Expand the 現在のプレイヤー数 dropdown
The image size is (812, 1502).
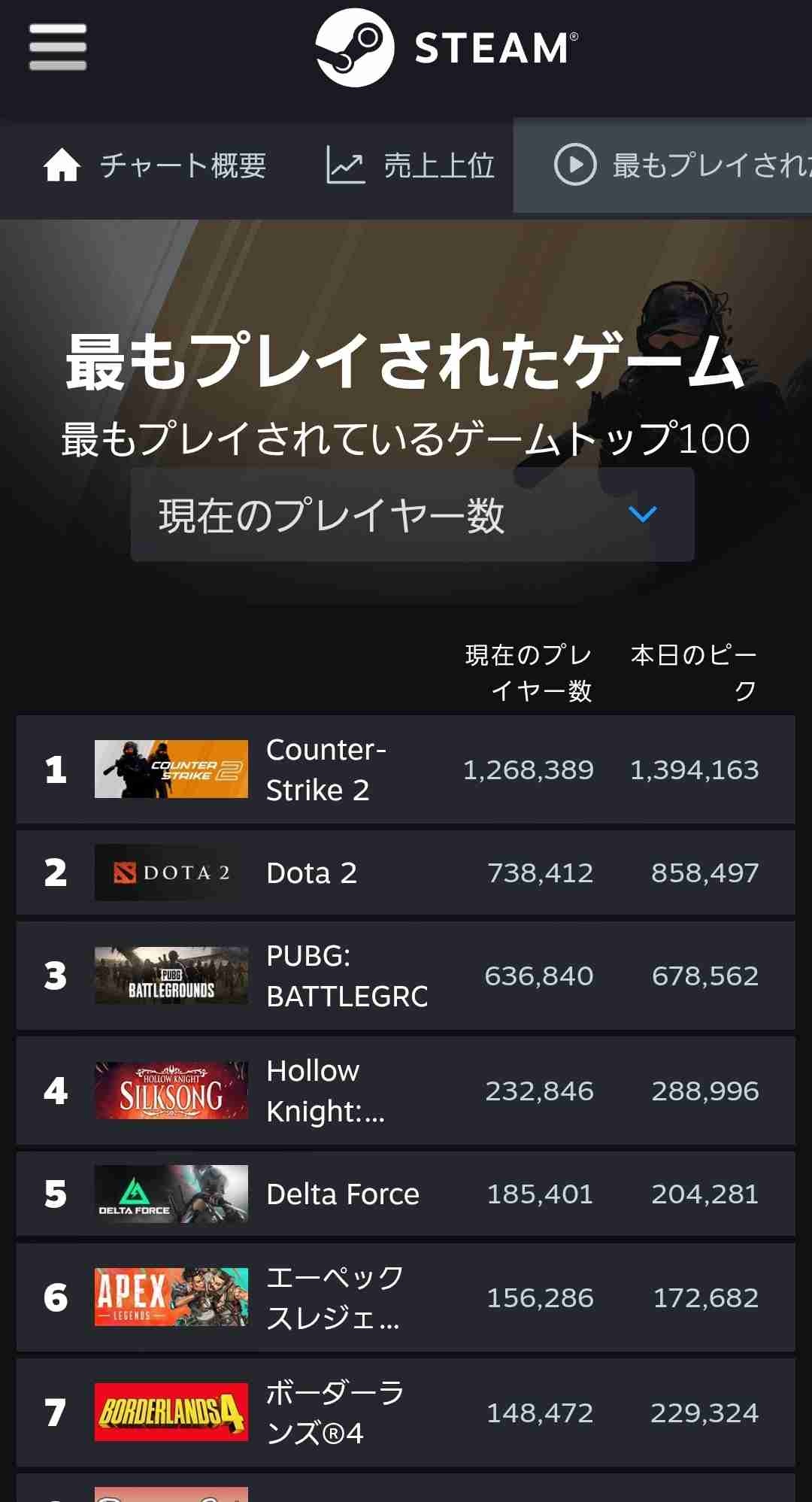point(412,514)
